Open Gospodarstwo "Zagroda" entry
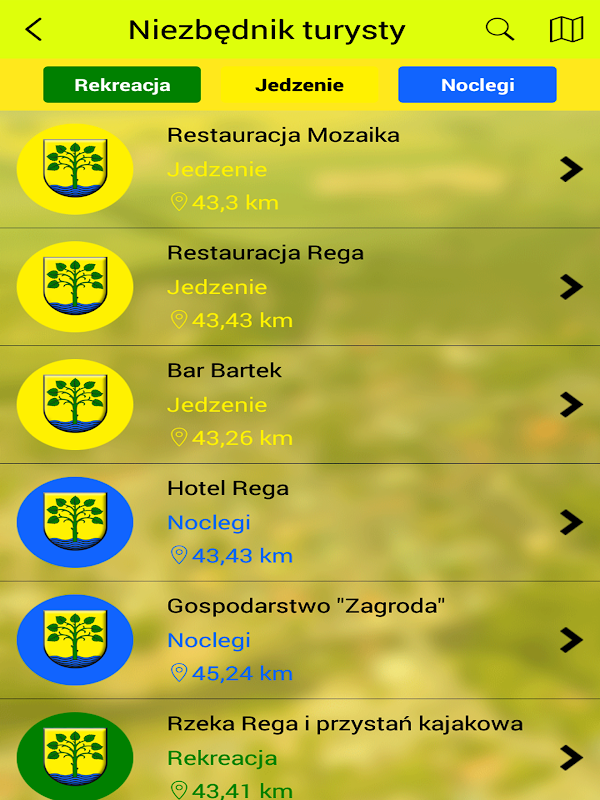600x800 pixels. click(300, 640)
